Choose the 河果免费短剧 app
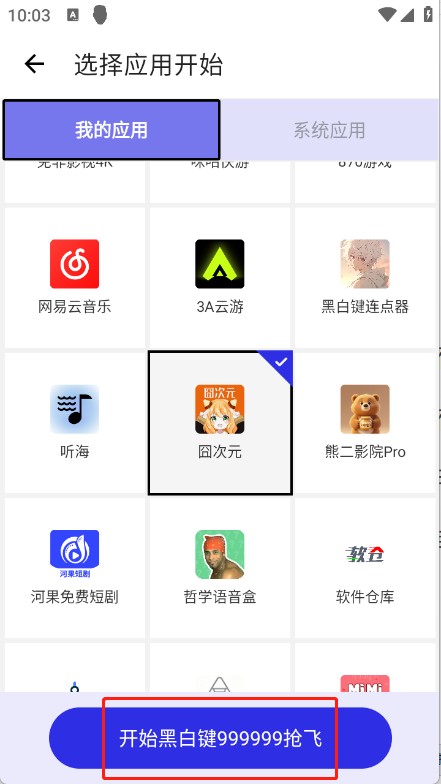The width and height of the screenshot is (441, 784). 74,568
